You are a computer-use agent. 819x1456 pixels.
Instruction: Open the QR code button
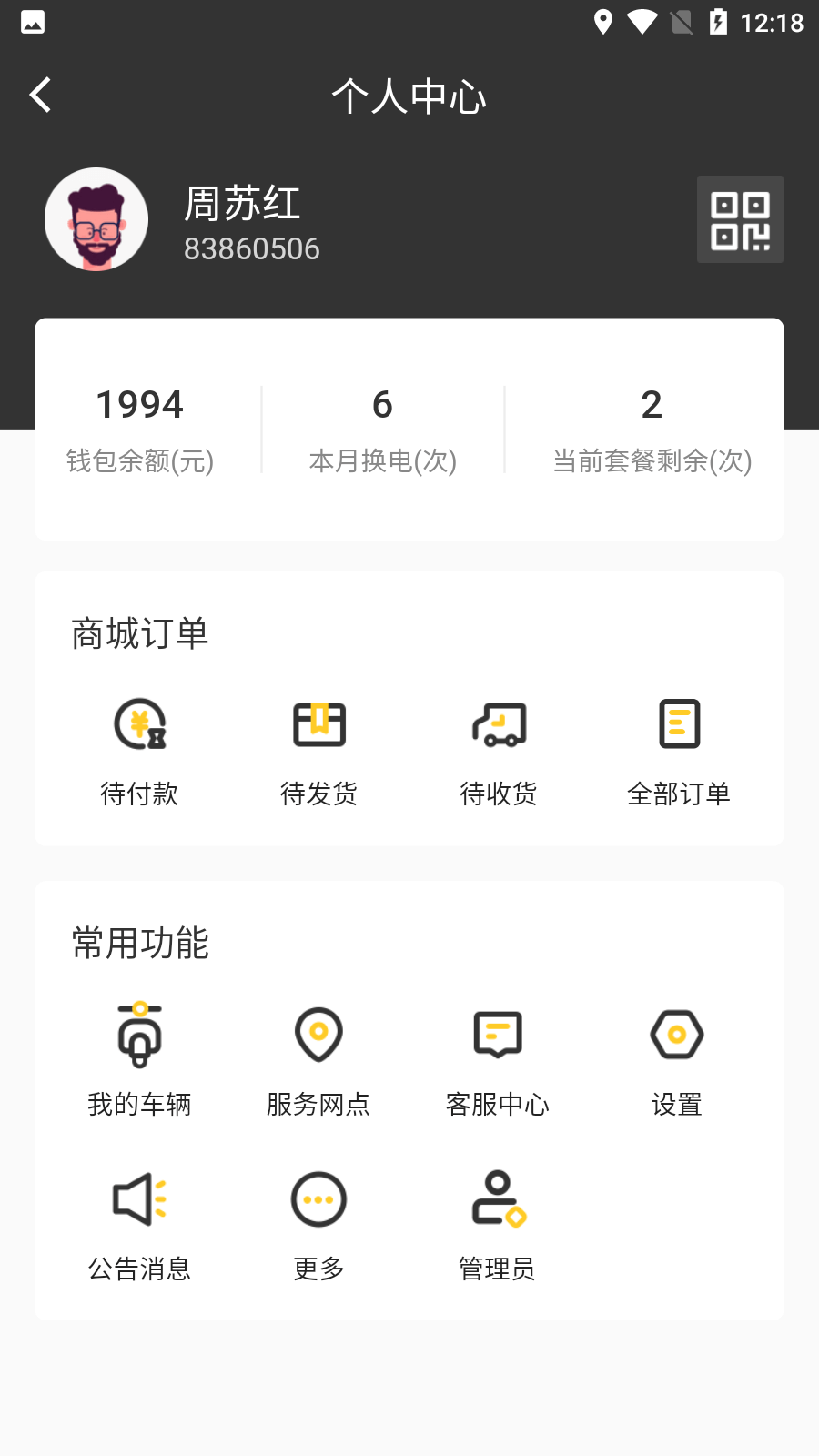pyautogui.click(x=740, y=219)
